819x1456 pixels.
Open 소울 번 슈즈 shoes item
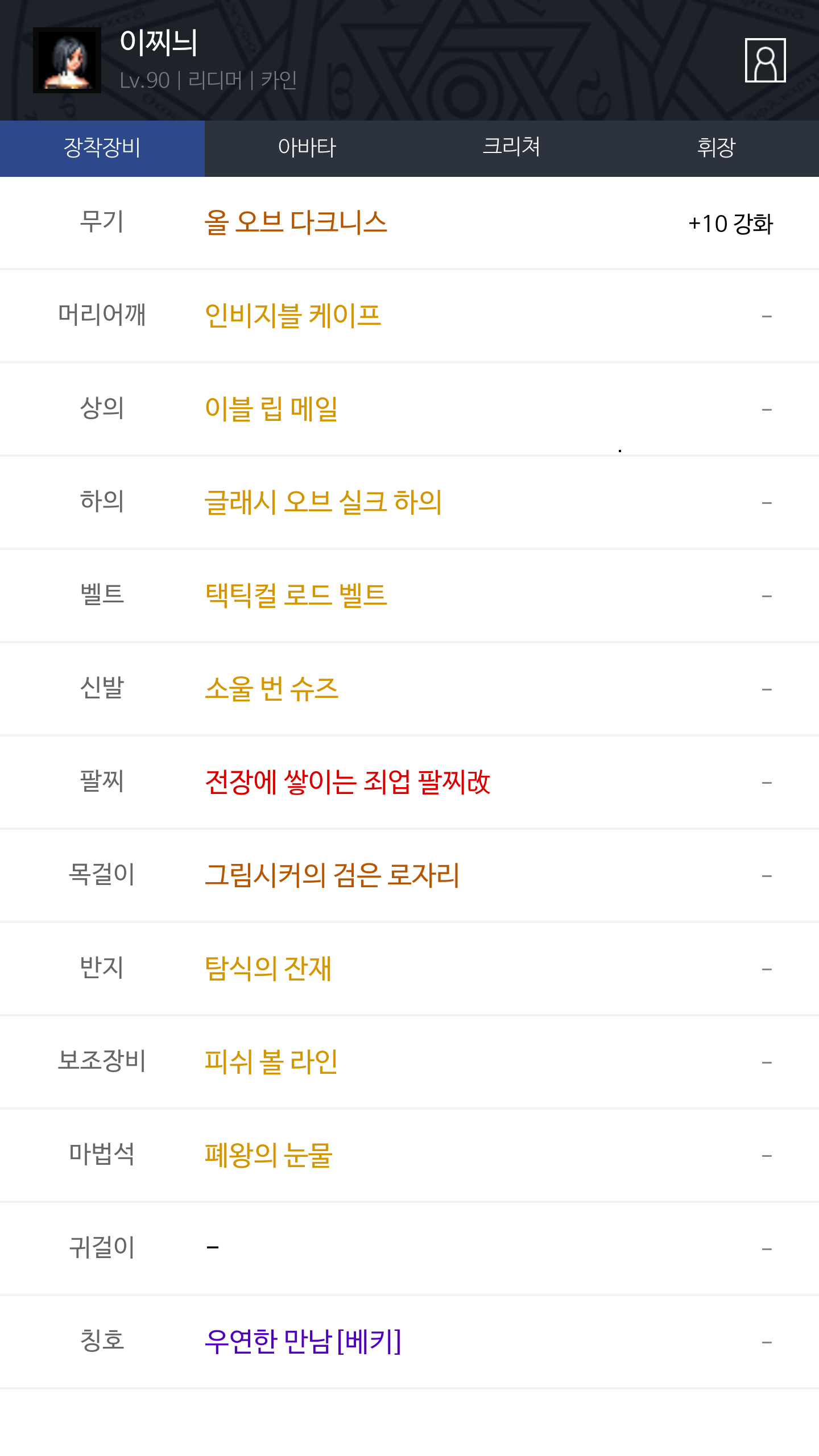pos(271,689)
